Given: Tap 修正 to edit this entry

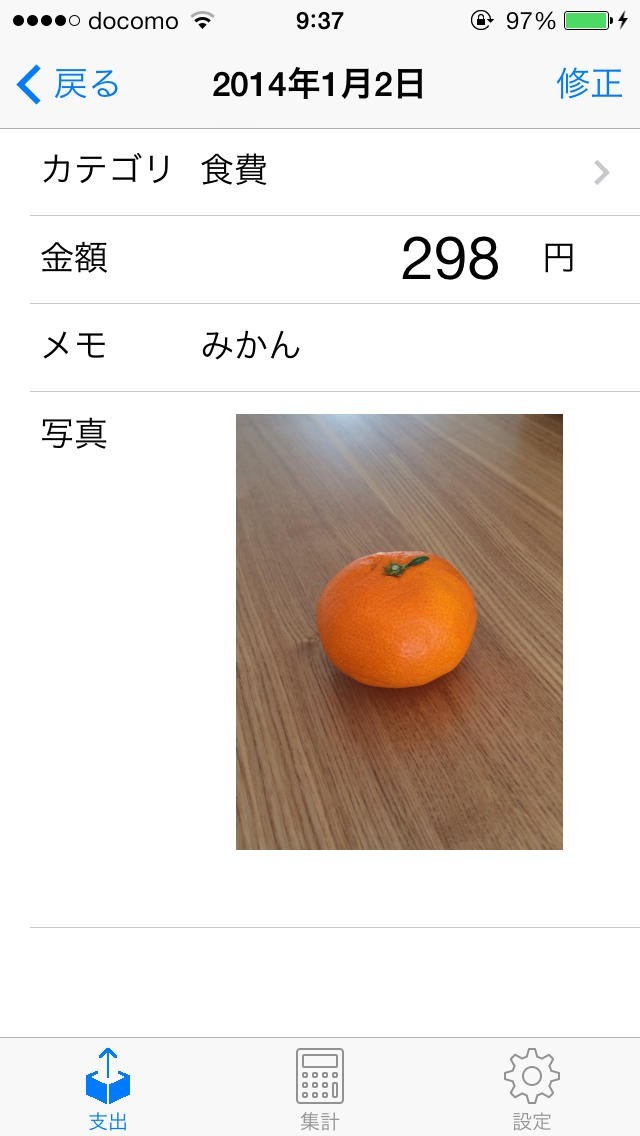Looking at the screenshot, I should pos(589,85).
